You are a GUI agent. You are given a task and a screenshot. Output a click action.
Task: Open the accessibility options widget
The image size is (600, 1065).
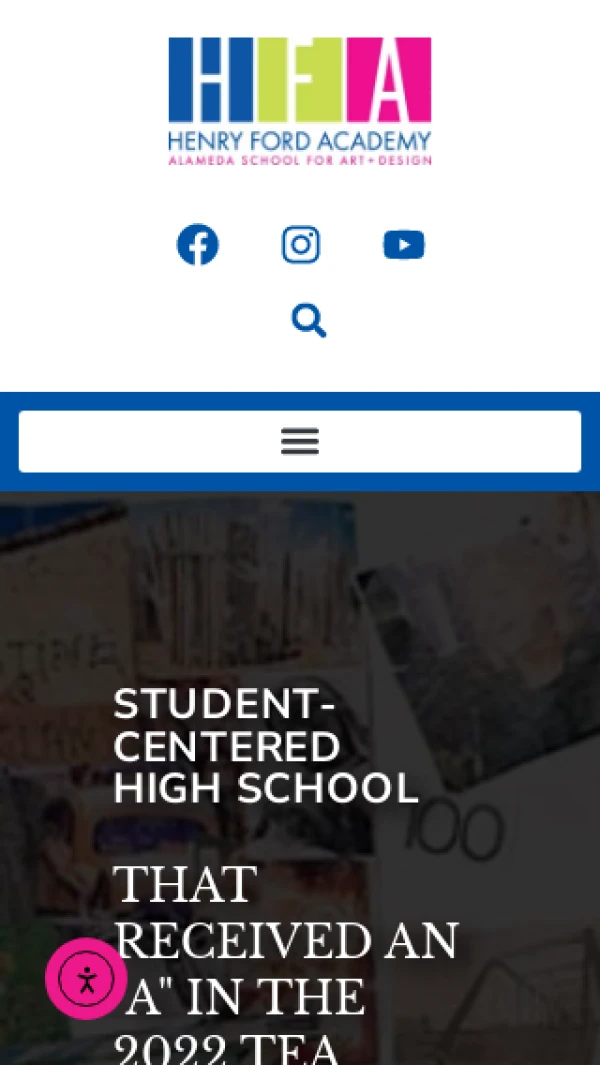click(x=87, y=979)
